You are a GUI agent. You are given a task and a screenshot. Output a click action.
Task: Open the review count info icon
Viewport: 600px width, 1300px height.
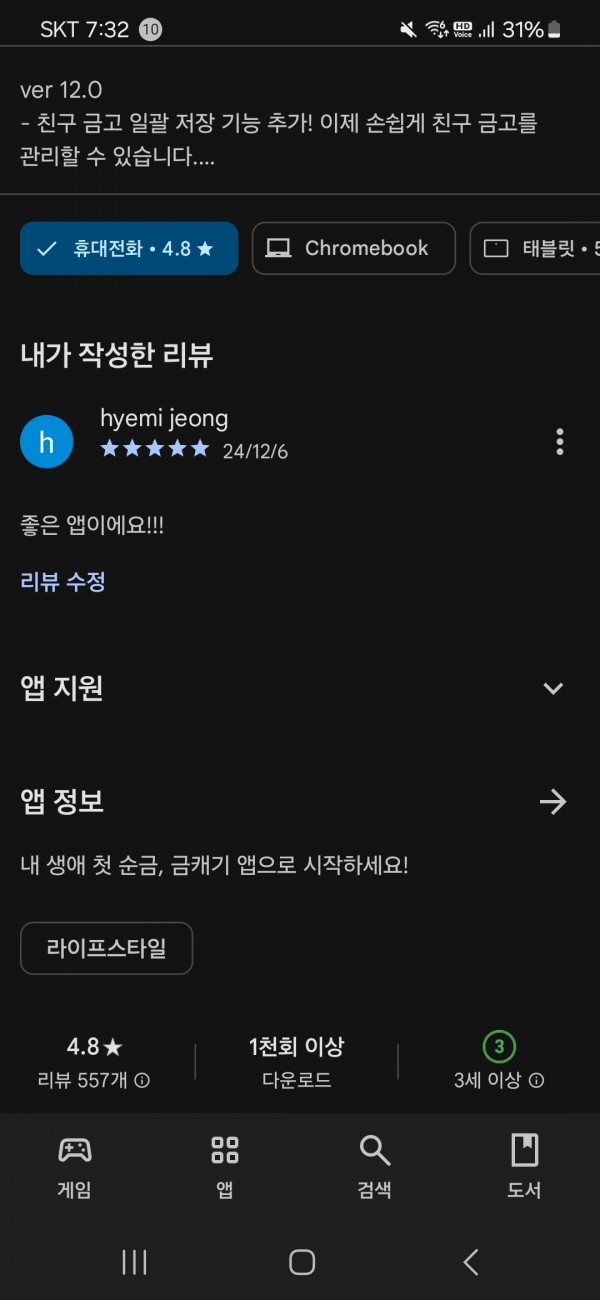[142, 1080]
